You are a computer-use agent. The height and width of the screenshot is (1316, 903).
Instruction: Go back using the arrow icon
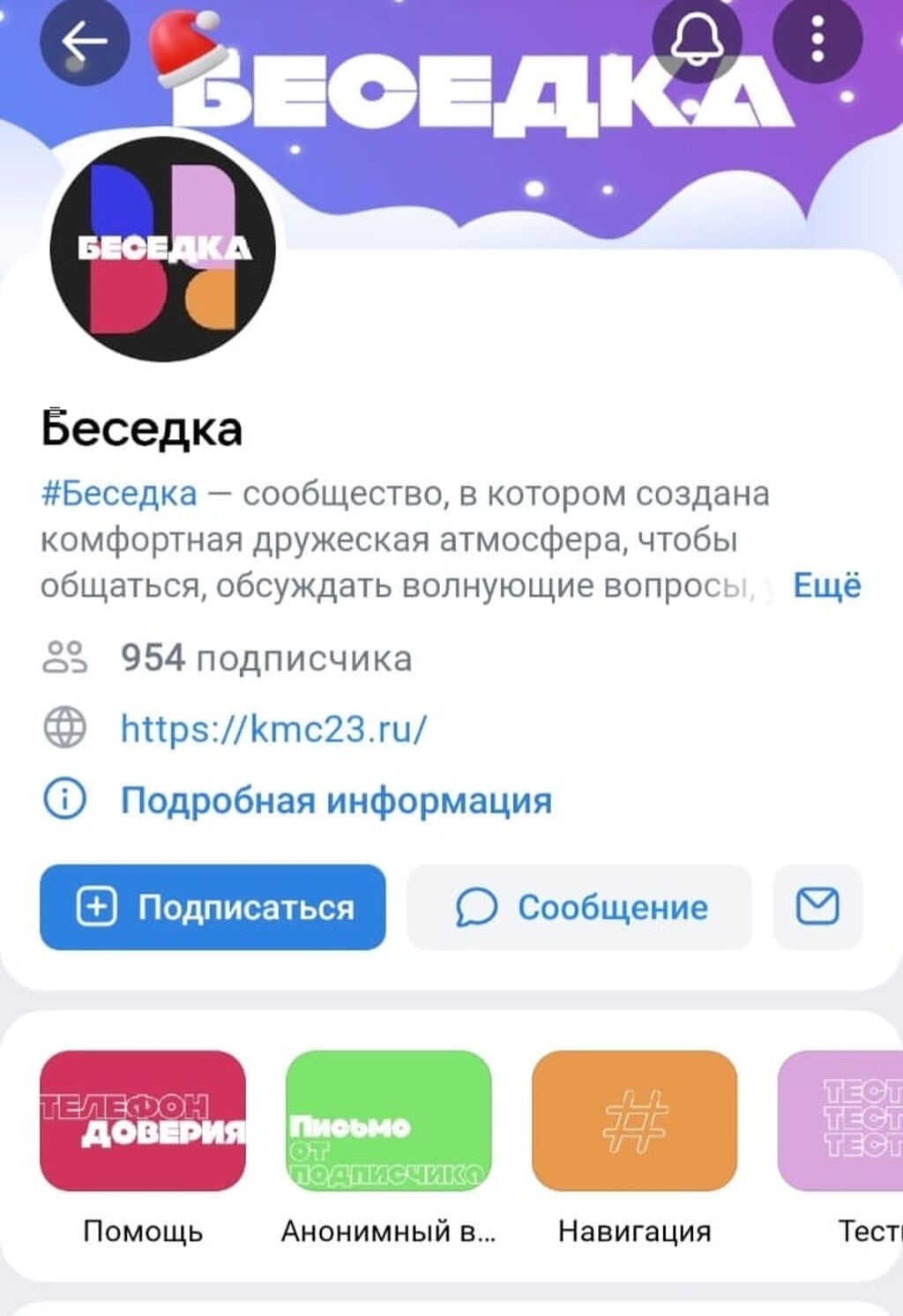tap(85, 41)
